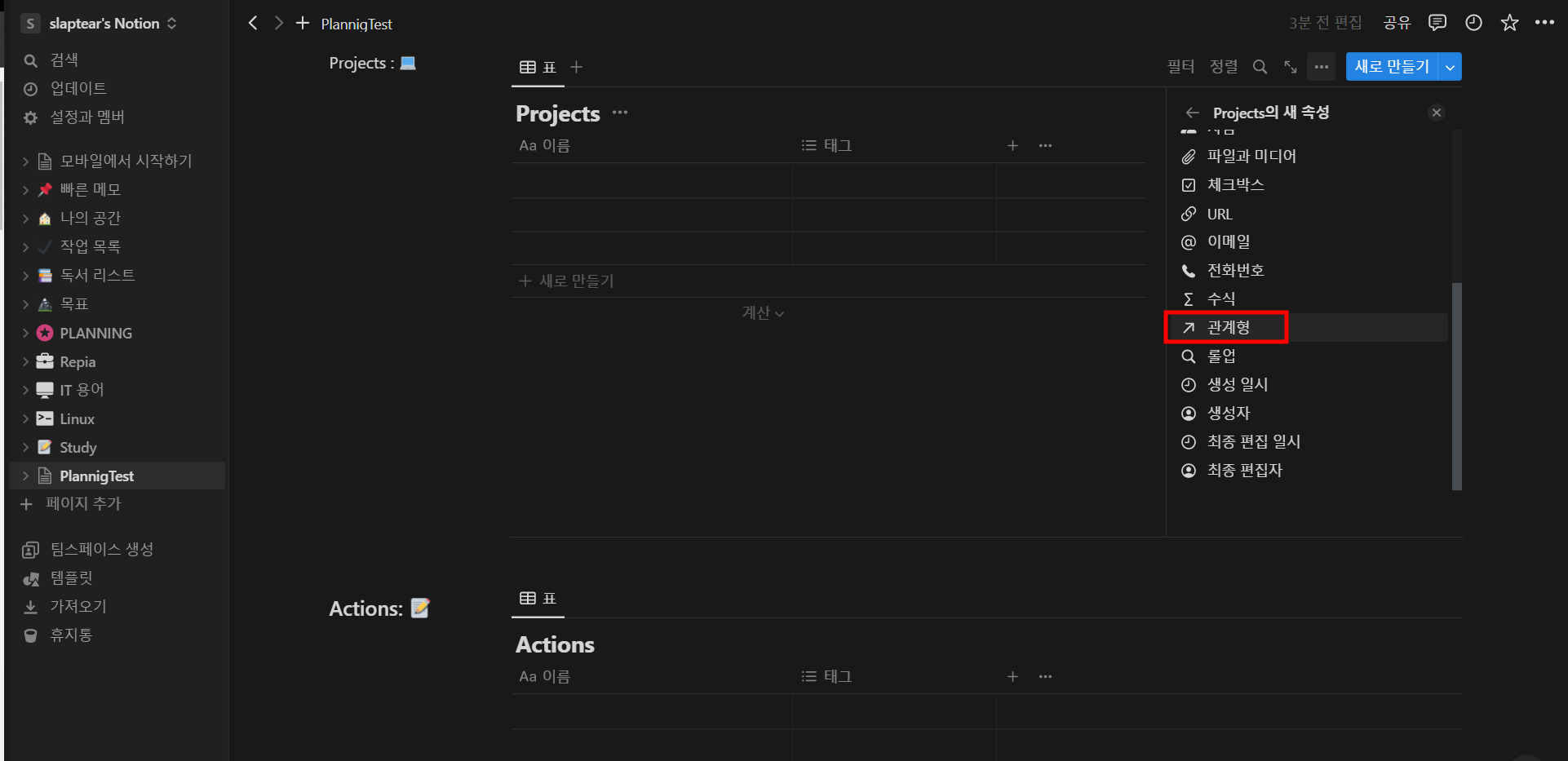Choose the 수식 property type
Image resolution: width=1568 pixels, height=761 pixels.
(x=1220, y=299)
